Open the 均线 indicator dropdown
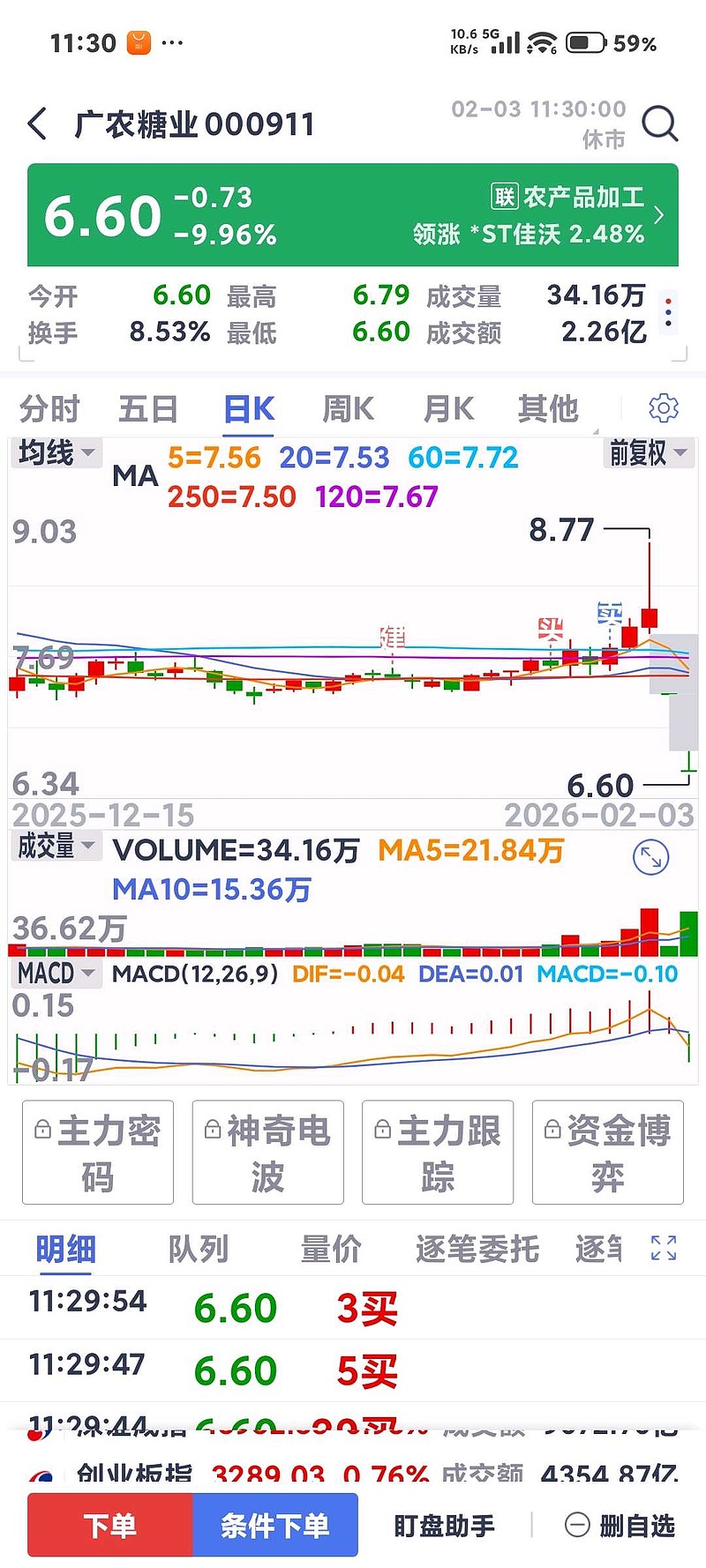 (56, 454)
